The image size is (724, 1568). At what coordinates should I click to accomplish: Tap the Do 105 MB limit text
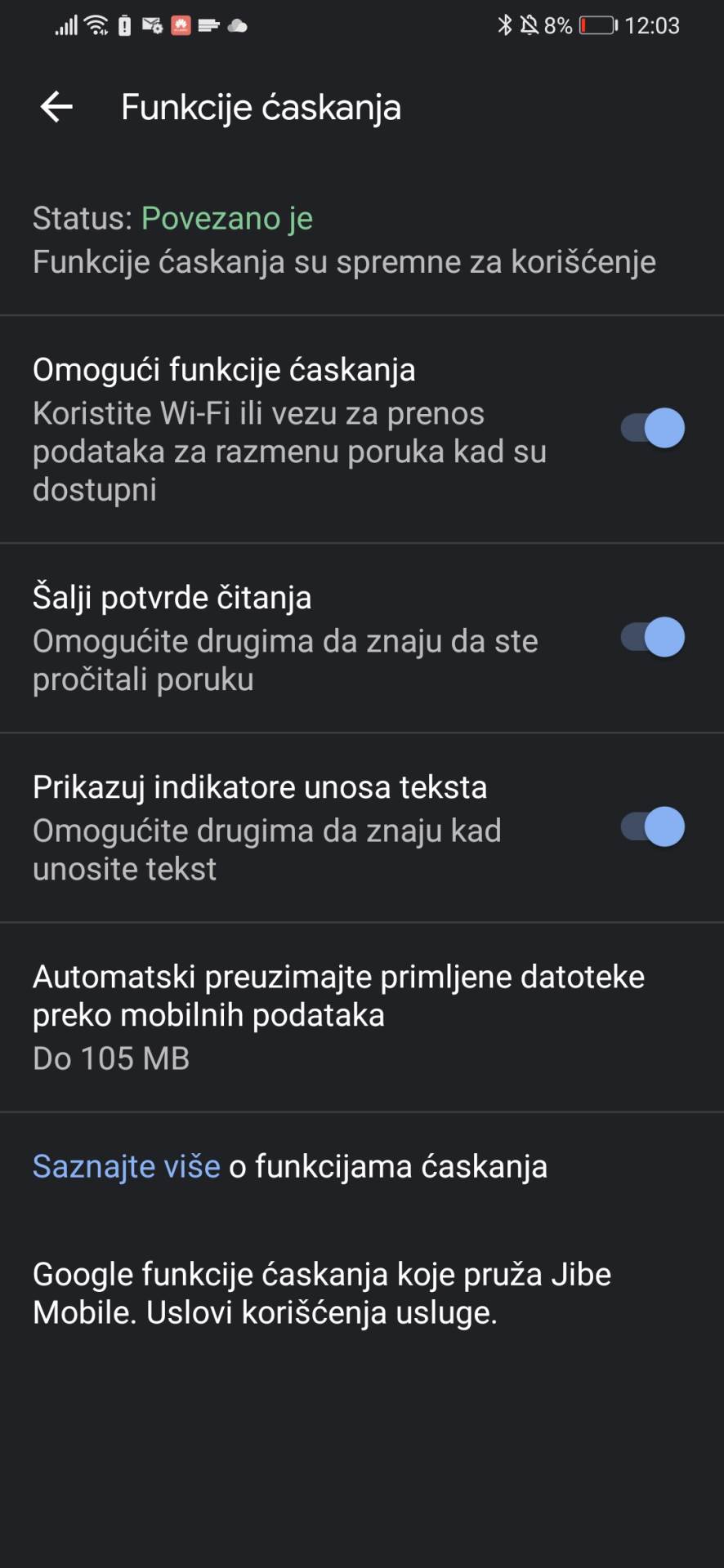coord(110,1058)
